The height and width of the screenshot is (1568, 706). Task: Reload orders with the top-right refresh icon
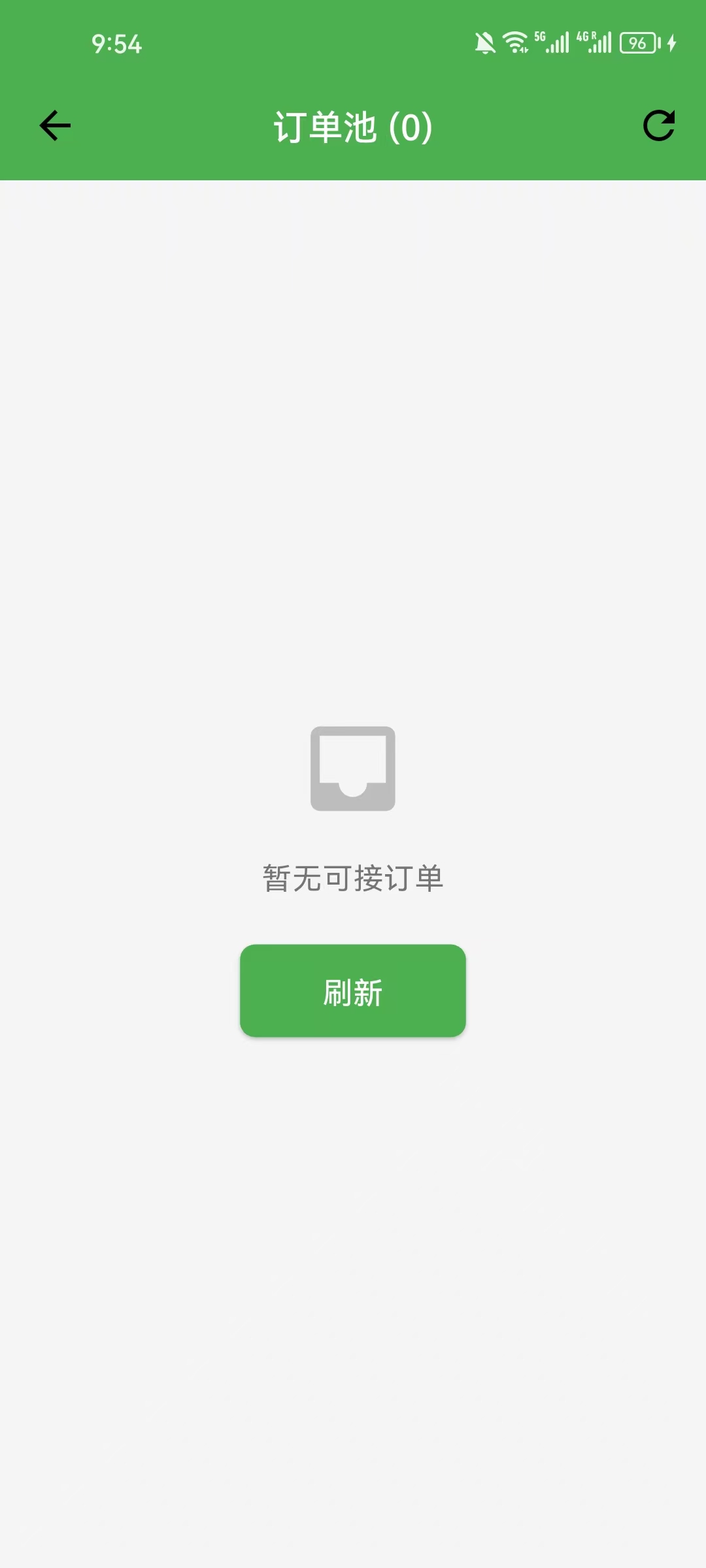(x=658, y=126)
